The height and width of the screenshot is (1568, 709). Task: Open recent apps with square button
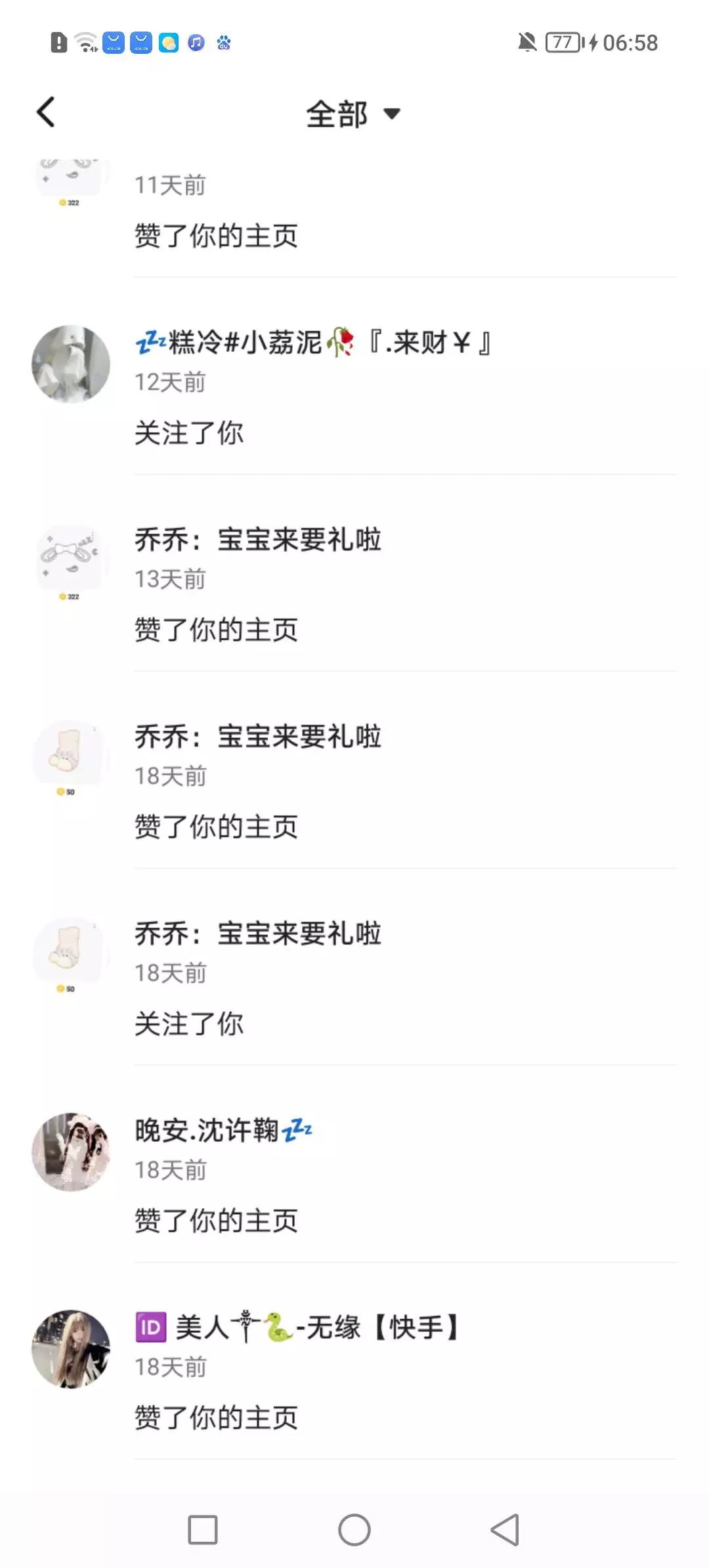pos(203,1530)
